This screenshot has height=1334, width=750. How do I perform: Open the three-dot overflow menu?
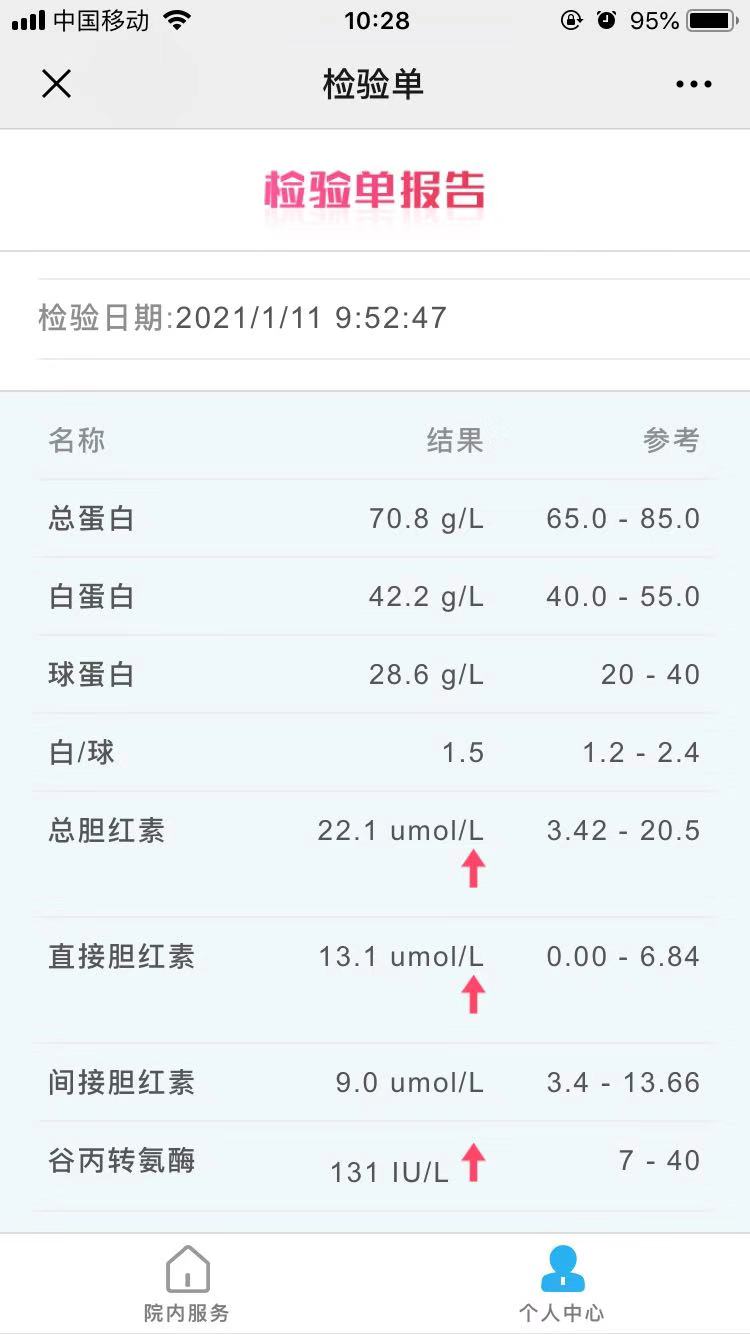click(x=693, y=84)
